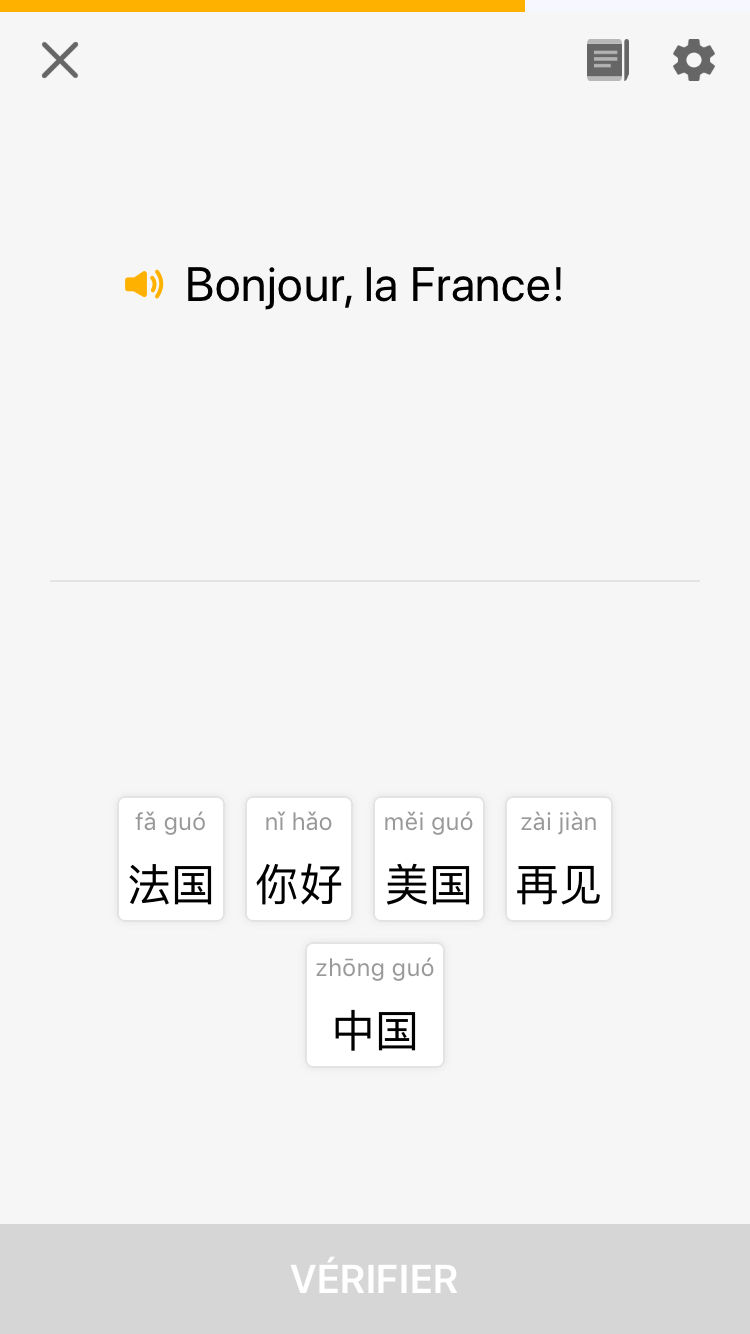Tap the 中国 (zhōng guó) tile

coord(375,1005)
